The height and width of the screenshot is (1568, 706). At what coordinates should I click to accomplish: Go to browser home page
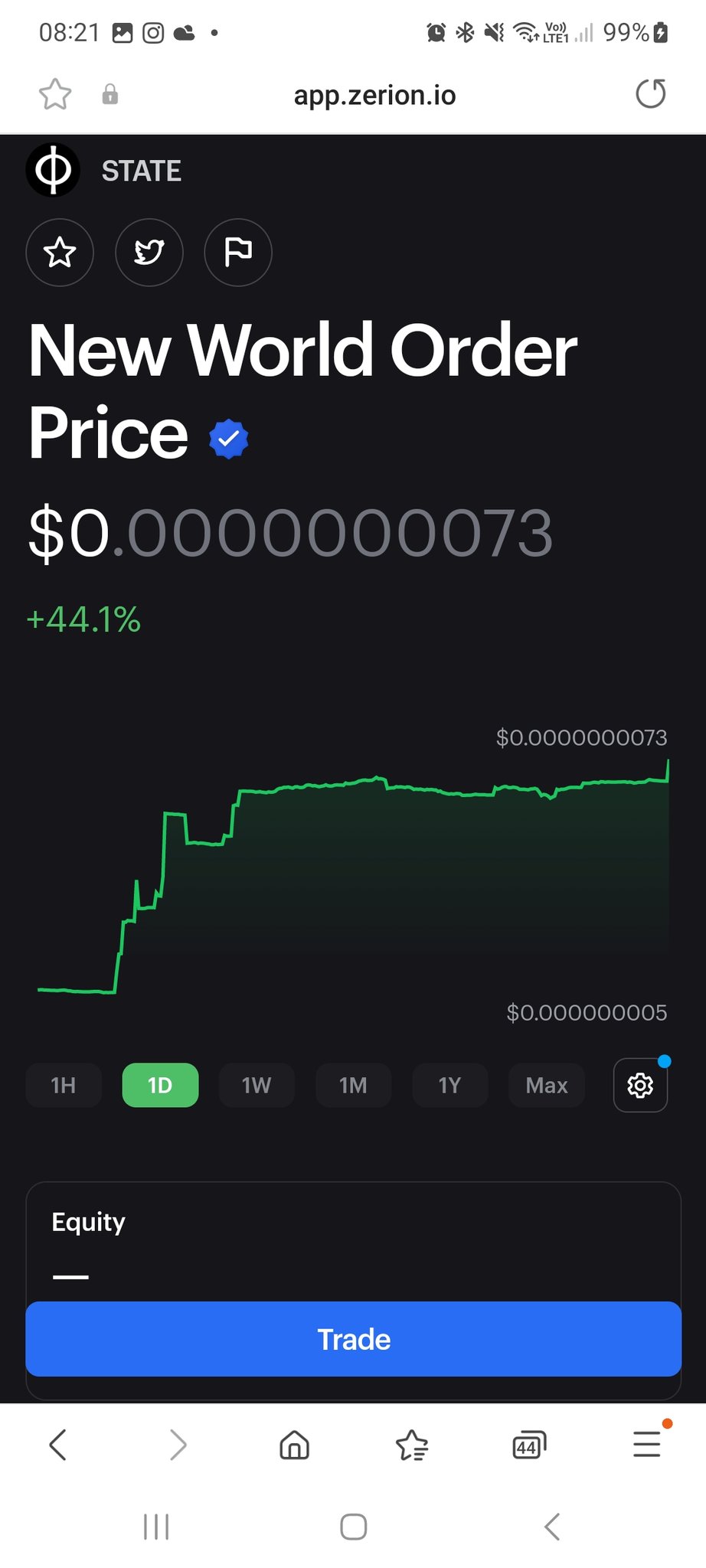tap(294, 1445)
